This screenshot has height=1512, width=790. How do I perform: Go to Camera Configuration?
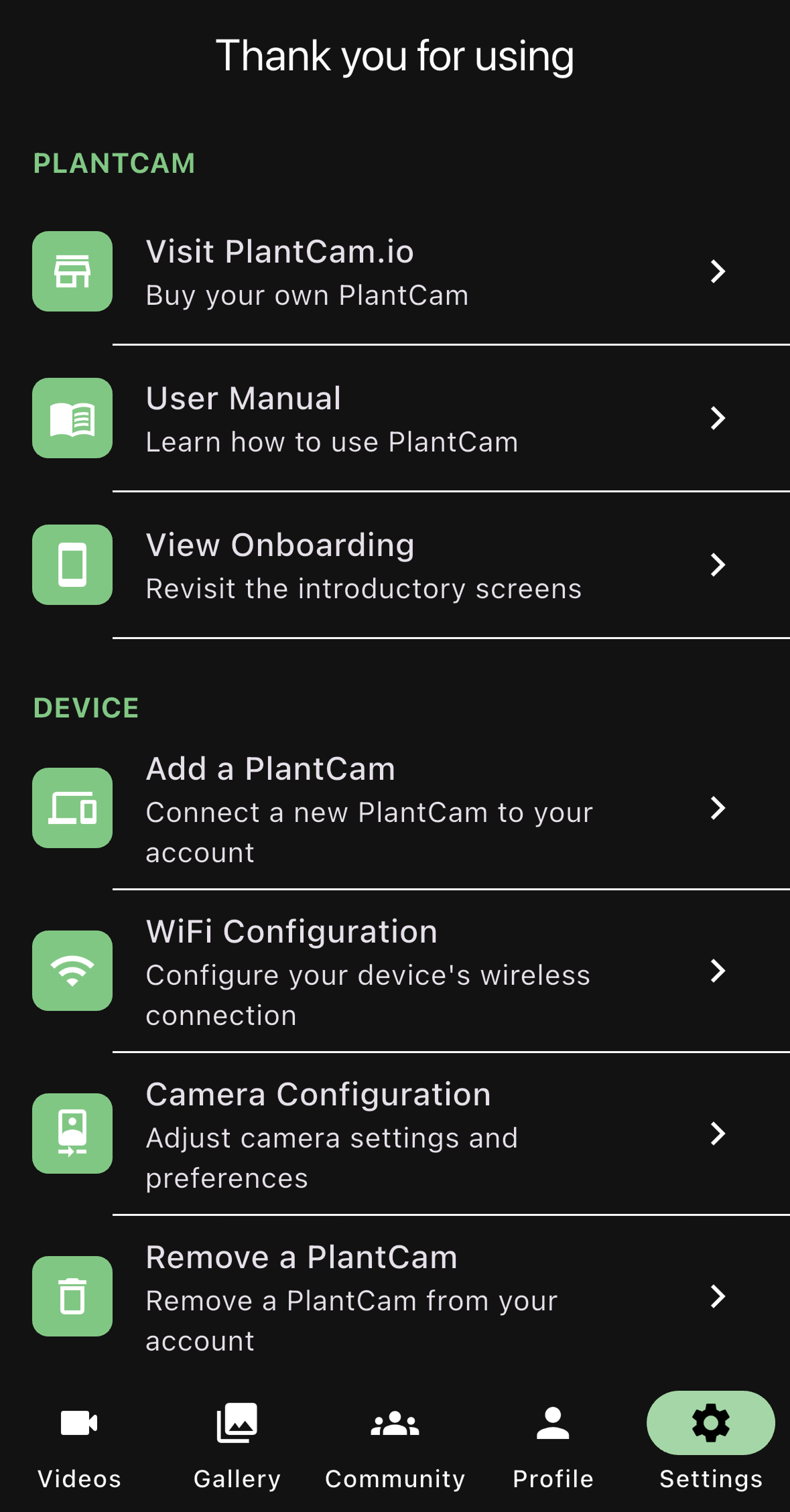pyautogui.click(x=395, y=1134)
